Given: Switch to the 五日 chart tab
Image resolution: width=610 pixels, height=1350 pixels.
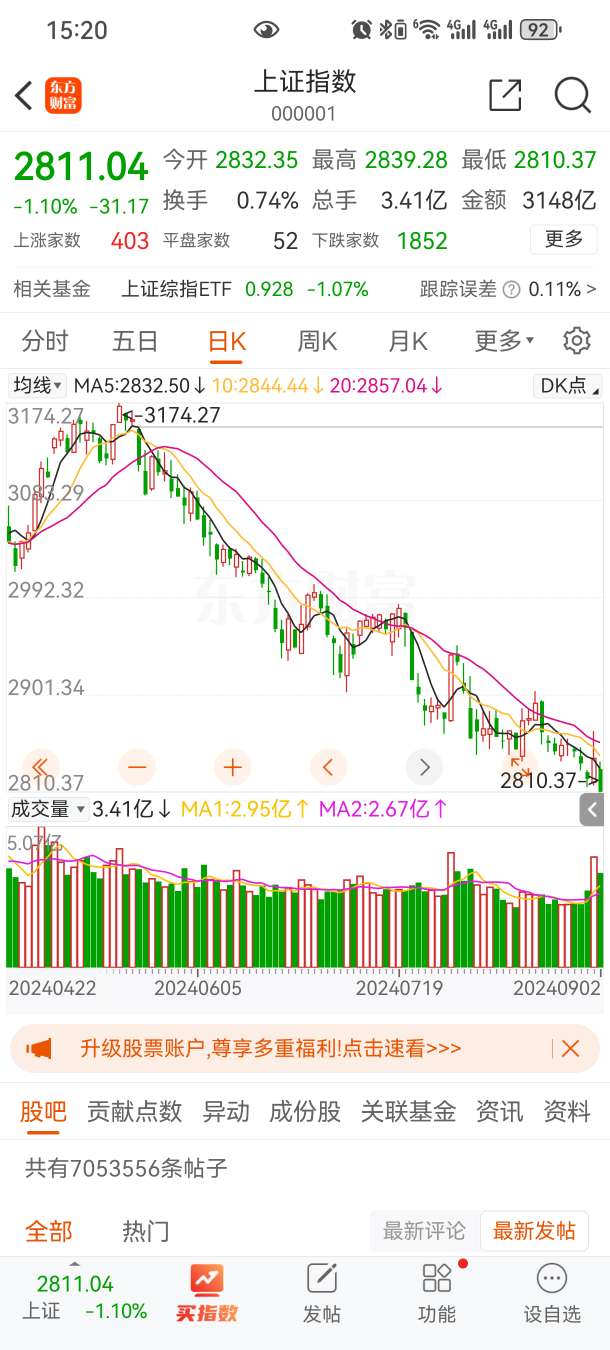Looking at the screenshot, I should click(x=135, y=342).
